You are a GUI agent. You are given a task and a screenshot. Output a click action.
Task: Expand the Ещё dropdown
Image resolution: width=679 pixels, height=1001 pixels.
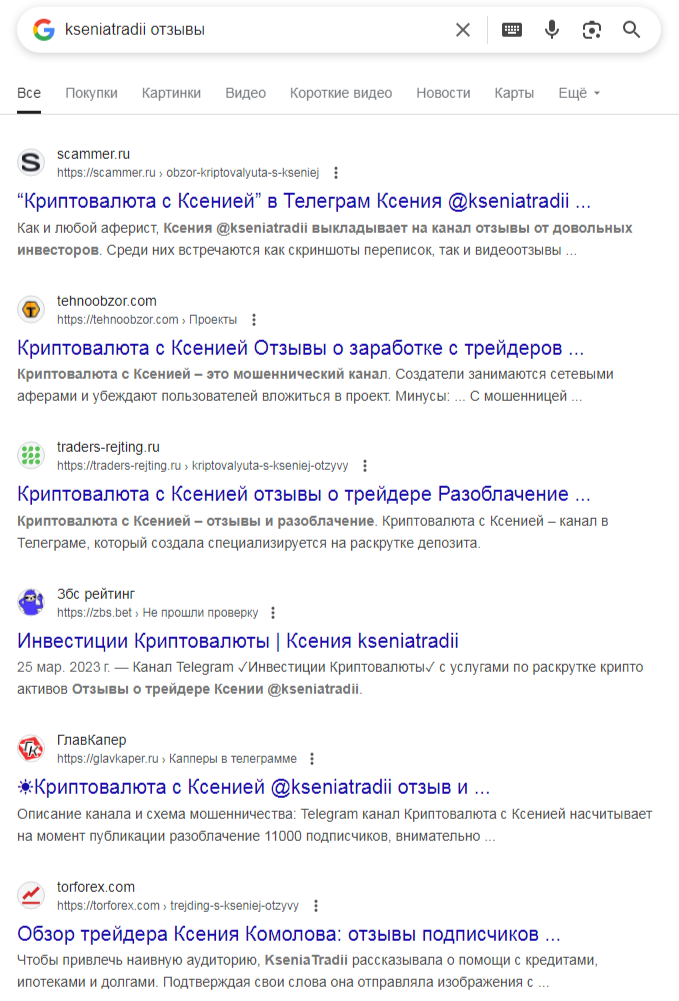[578, 93]
